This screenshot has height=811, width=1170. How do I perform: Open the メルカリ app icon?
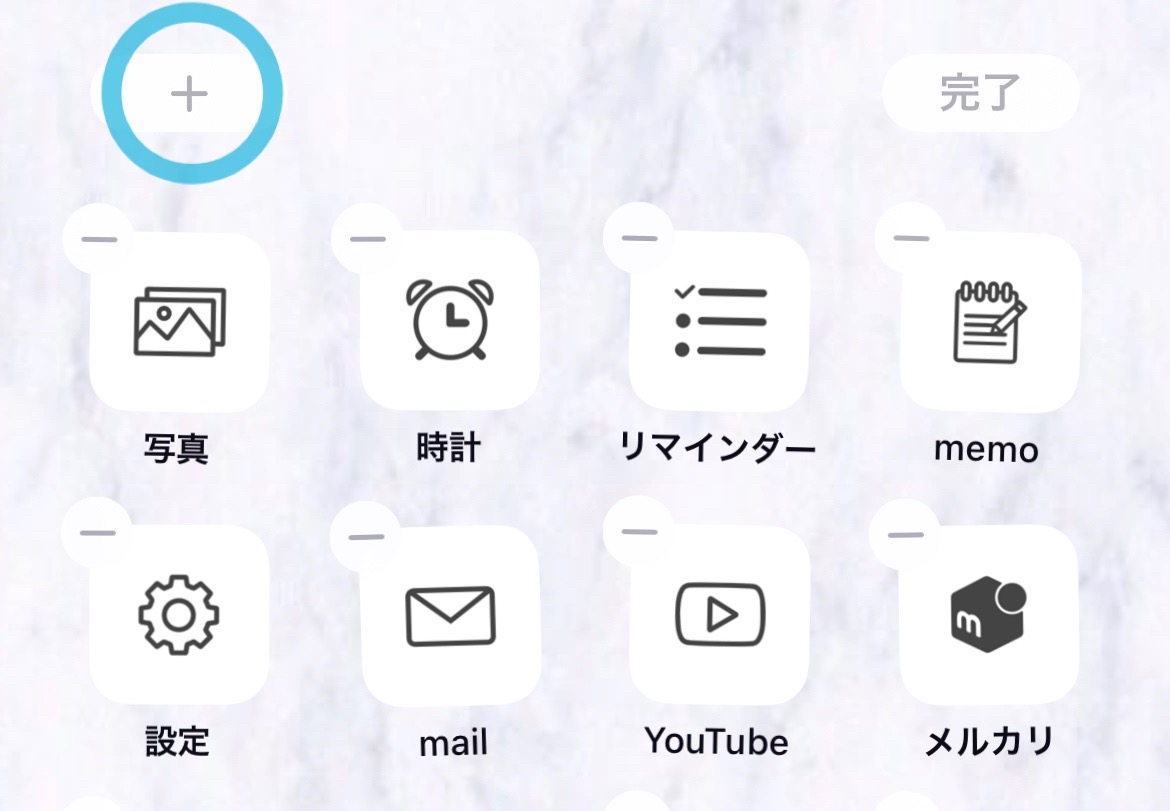click(x=990, y=616)
